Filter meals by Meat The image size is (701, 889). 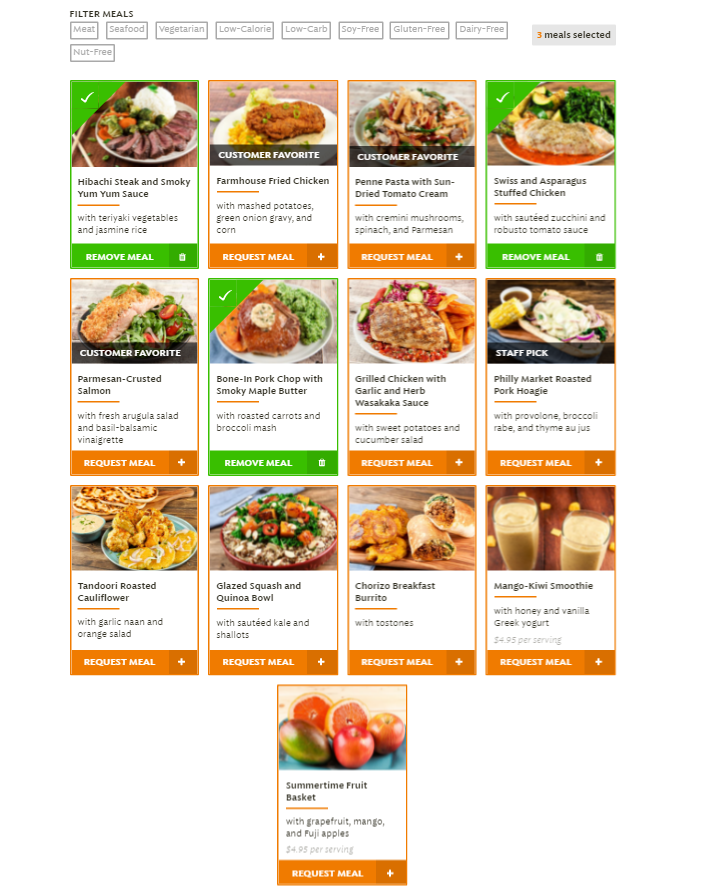coord(85,30)
